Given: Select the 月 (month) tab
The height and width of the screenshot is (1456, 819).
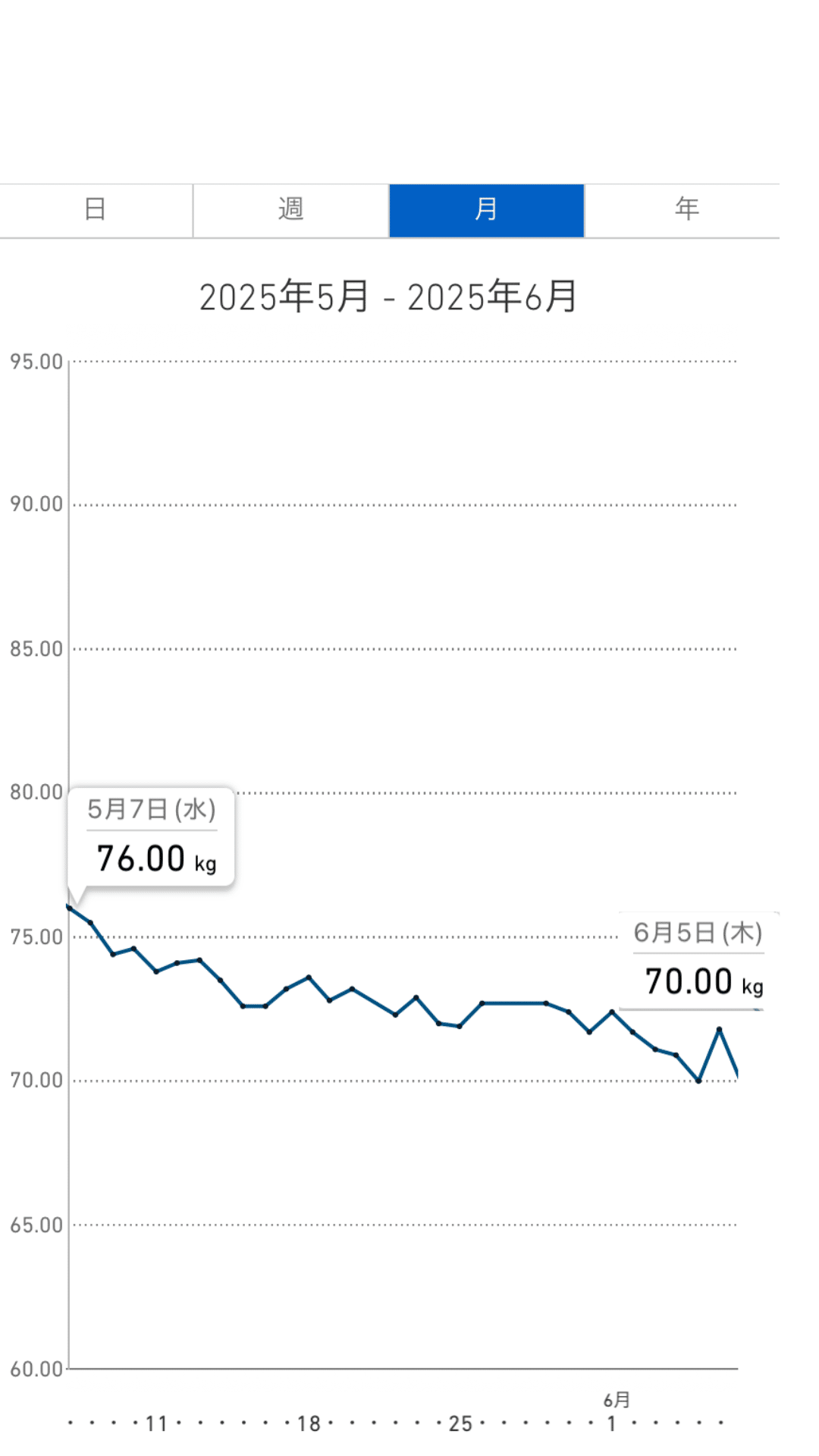Looking at the screenshot, I should 487,210.
